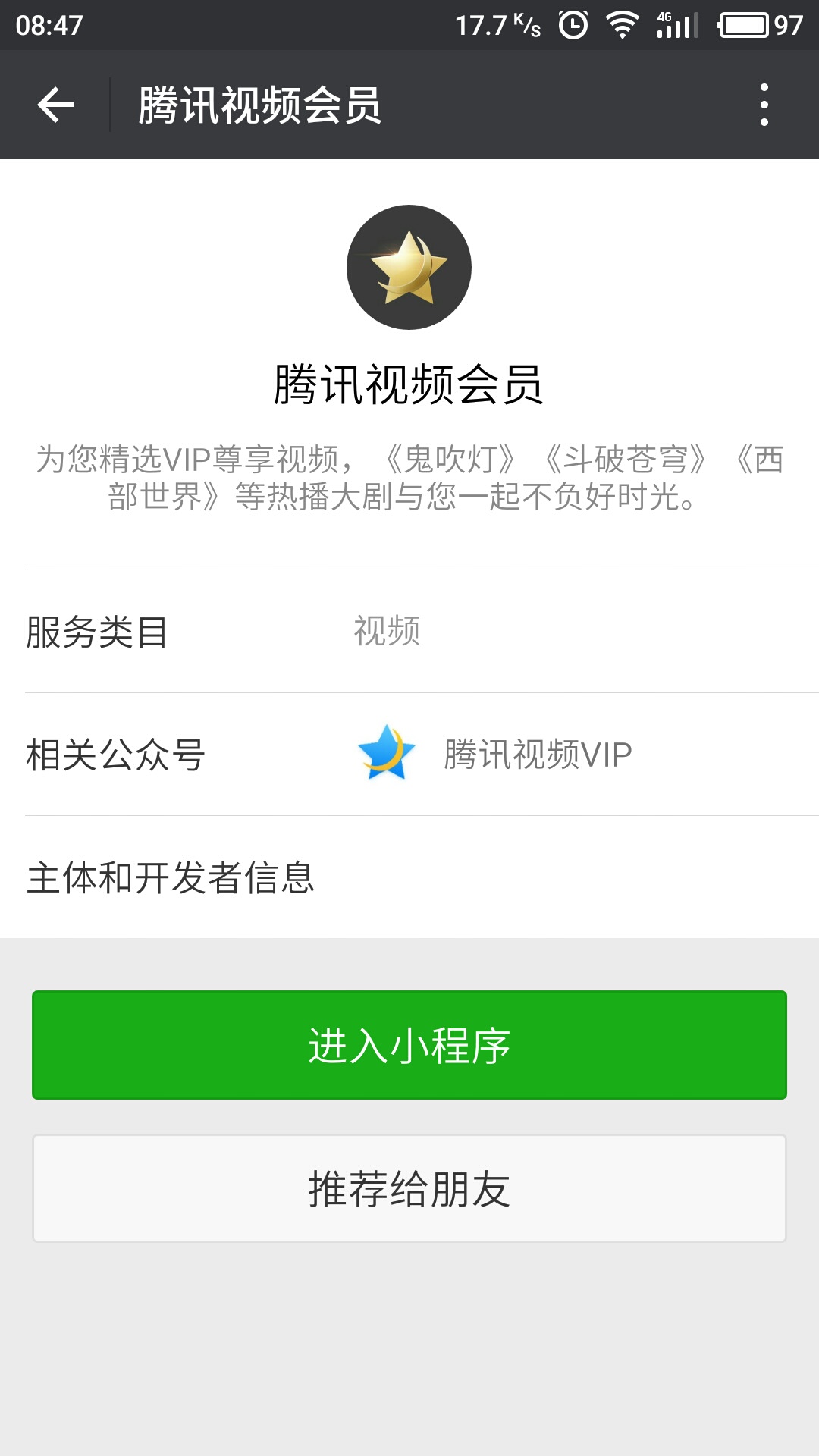Tap the green 进入小程序 button
Screen dimensions: 819x1456
point(409,1045)
